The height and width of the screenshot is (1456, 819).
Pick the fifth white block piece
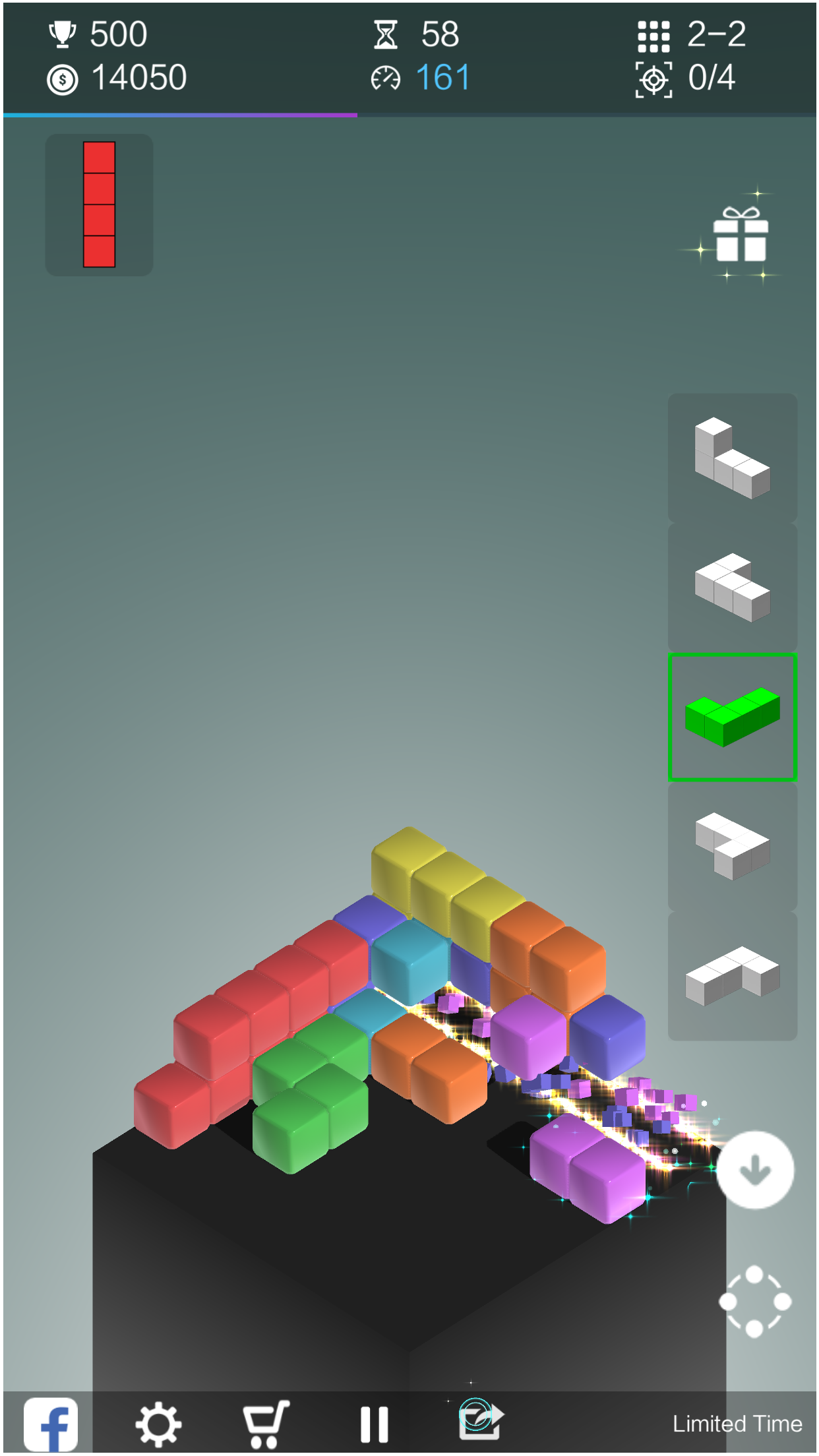(x=732, y=976)
